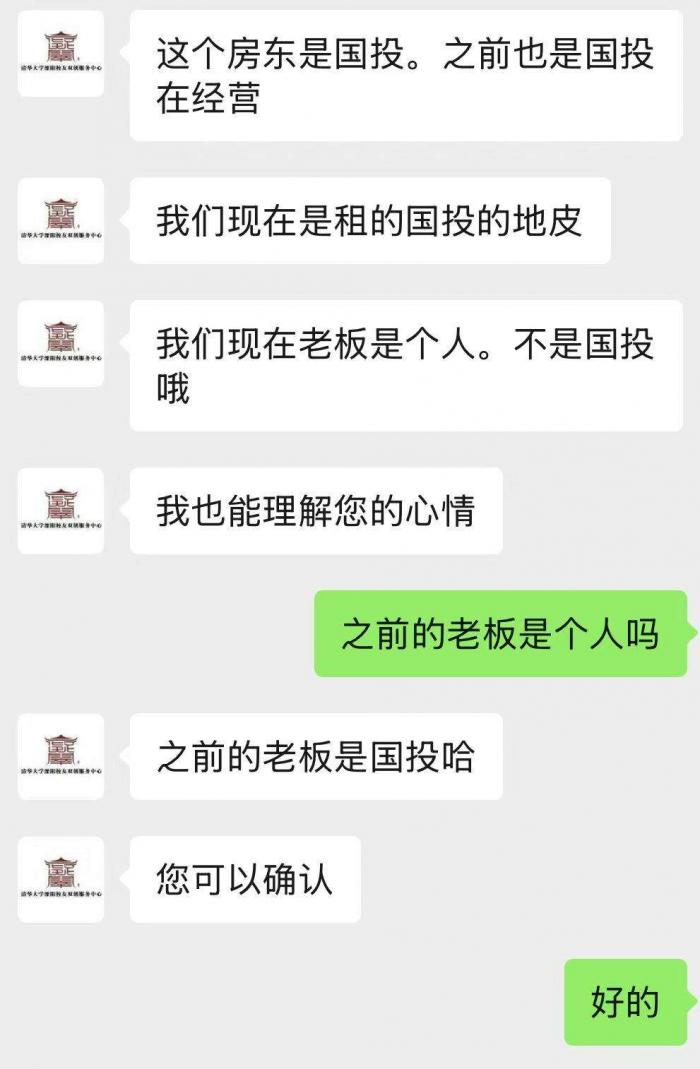700x1069 pixels.
Task: View profile from avatar beside '之前的老板是国投哈'
Action: pos(61,756)
